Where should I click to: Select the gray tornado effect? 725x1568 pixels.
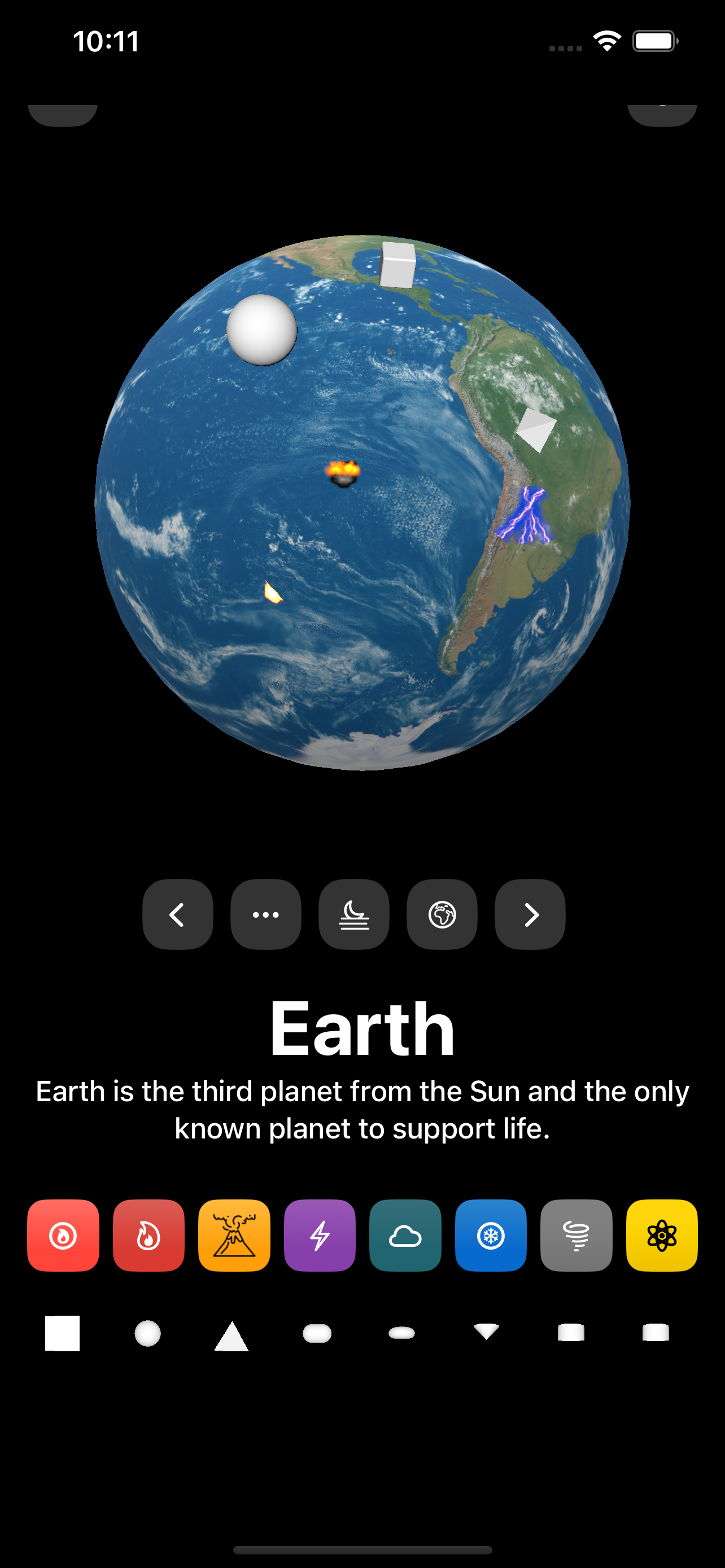click(x=576, y=1236)
